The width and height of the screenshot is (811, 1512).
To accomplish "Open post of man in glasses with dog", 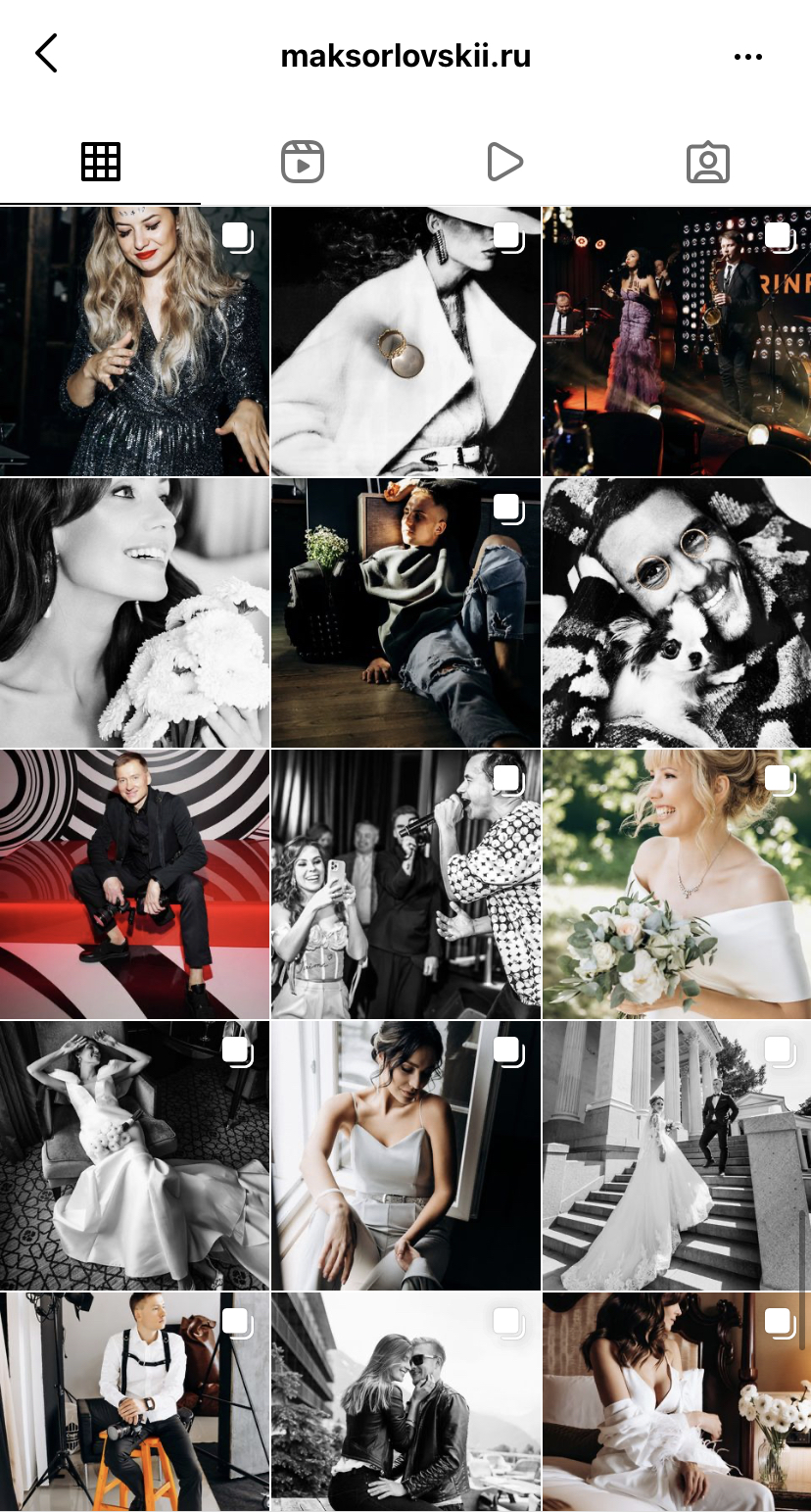I will (x=677, y=612).
